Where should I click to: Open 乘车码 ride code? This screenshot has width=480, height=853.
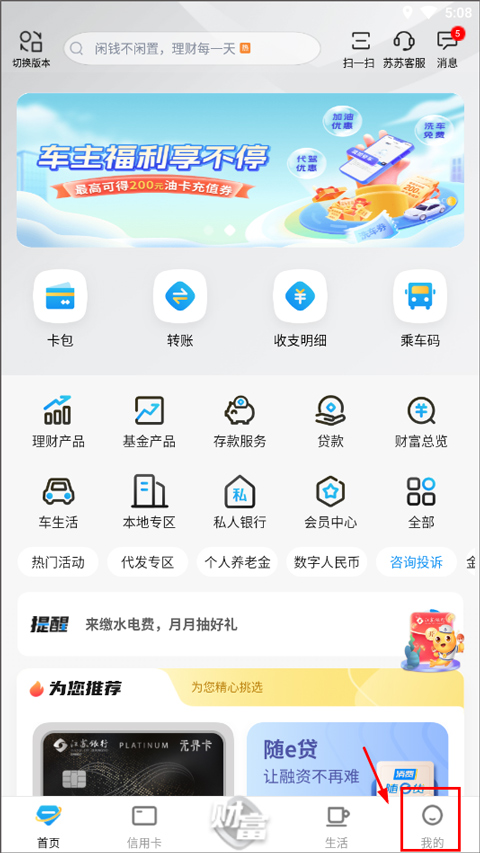pos(420,309)
